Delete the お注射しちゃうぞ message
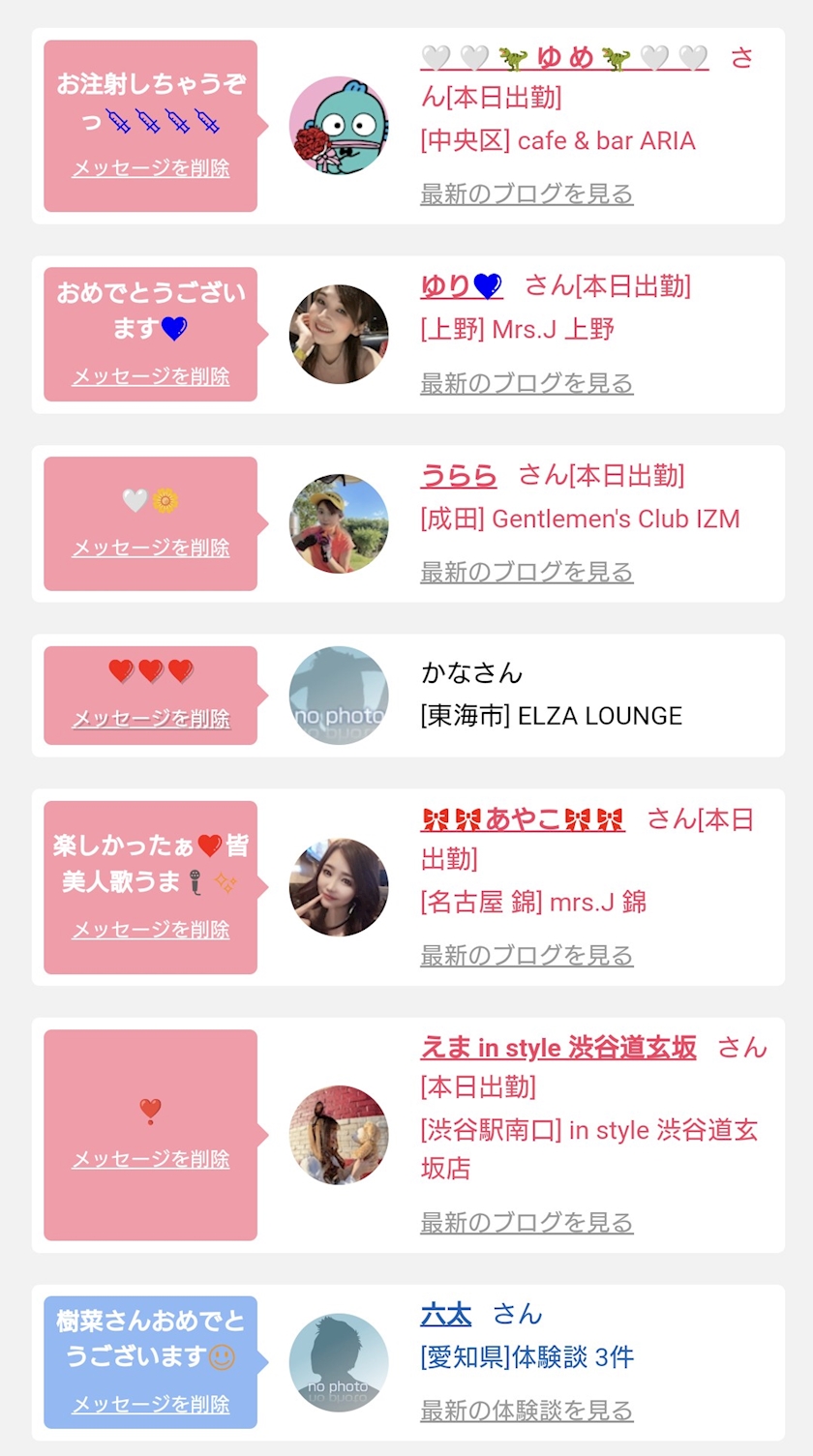The image size is (813, 1456). pyautogui.click(x=151, y=168)
